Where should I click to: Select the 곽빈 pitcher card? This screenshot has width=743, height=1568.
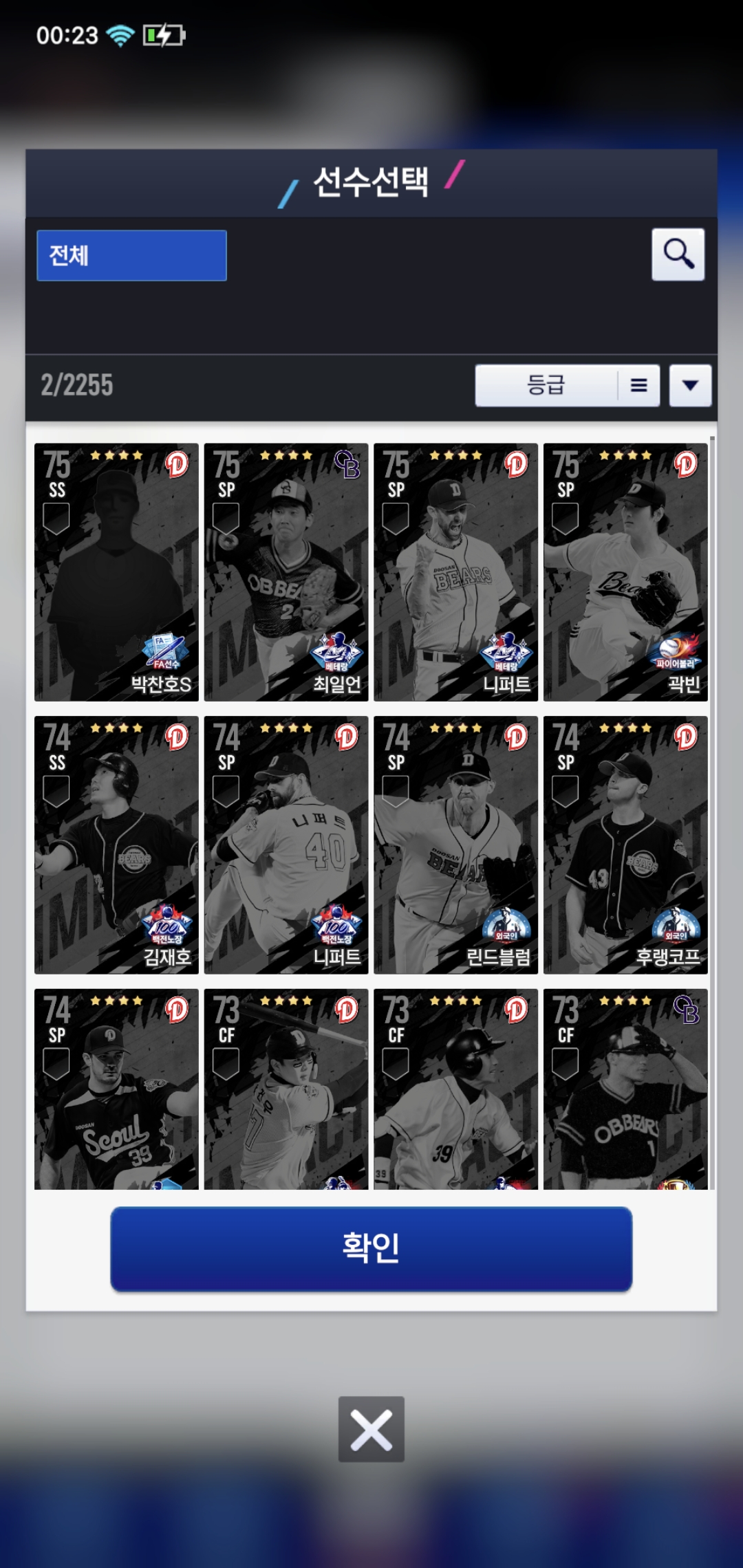point(625,571)
